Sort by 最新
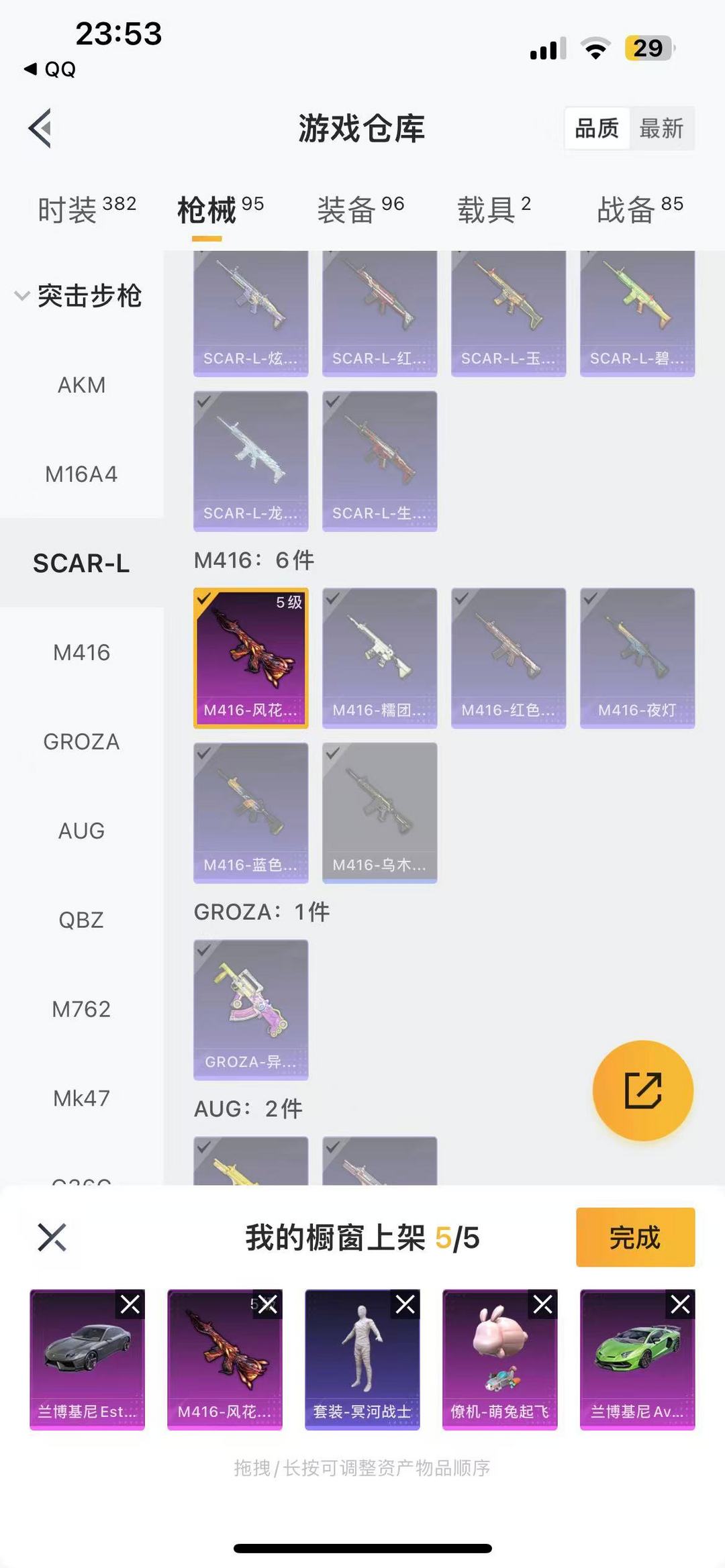Viewport: 725px width, 1568px height. tap(661, 128)
